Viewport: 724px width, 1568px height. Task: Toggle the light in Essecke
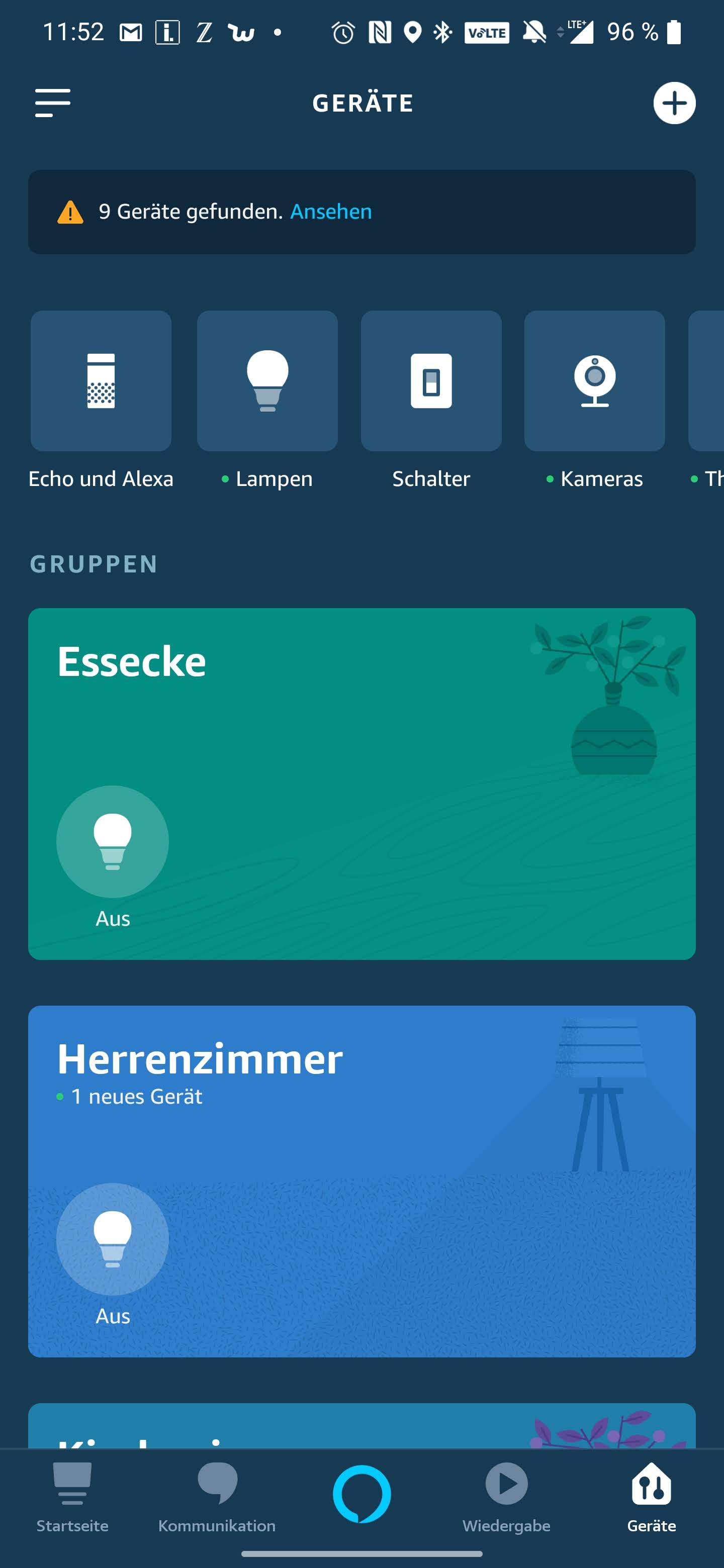click(113, 841)
